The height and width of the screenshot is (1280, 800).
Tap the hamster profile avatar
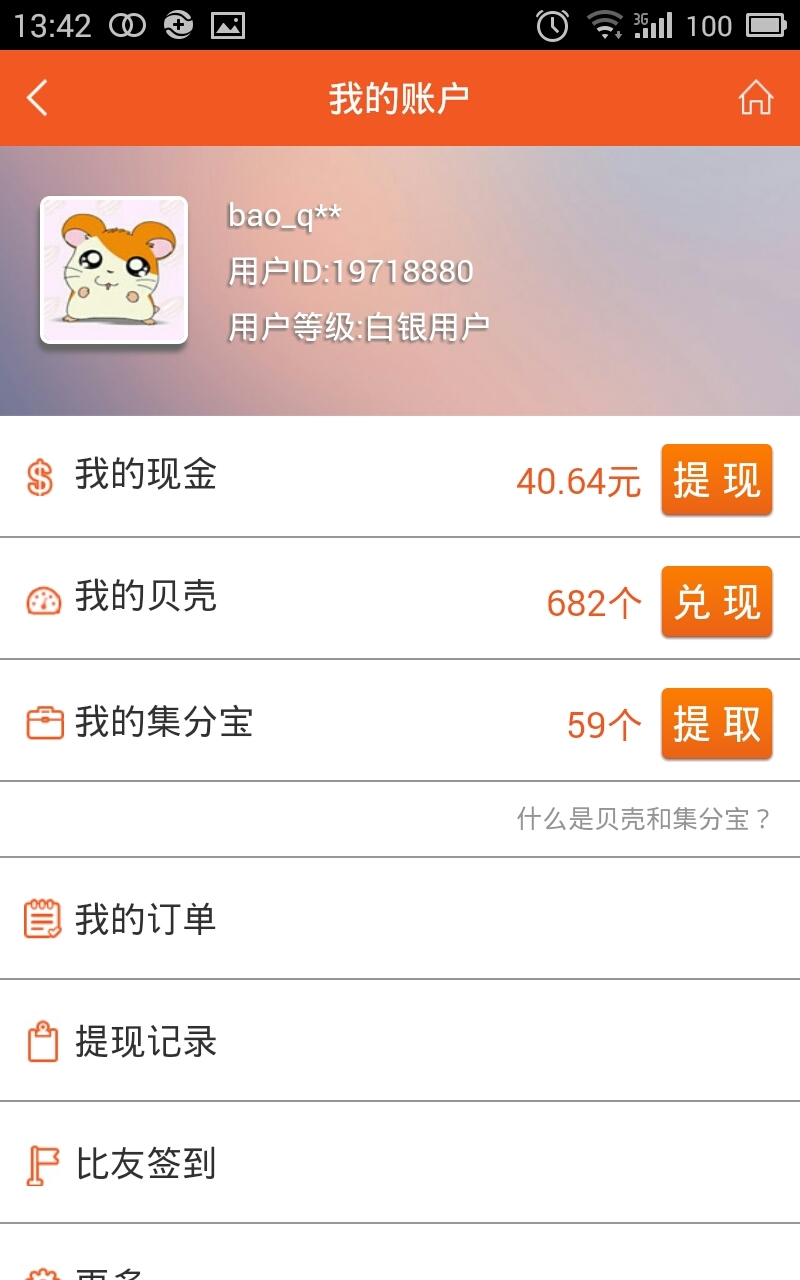click(x=114, y=270)
